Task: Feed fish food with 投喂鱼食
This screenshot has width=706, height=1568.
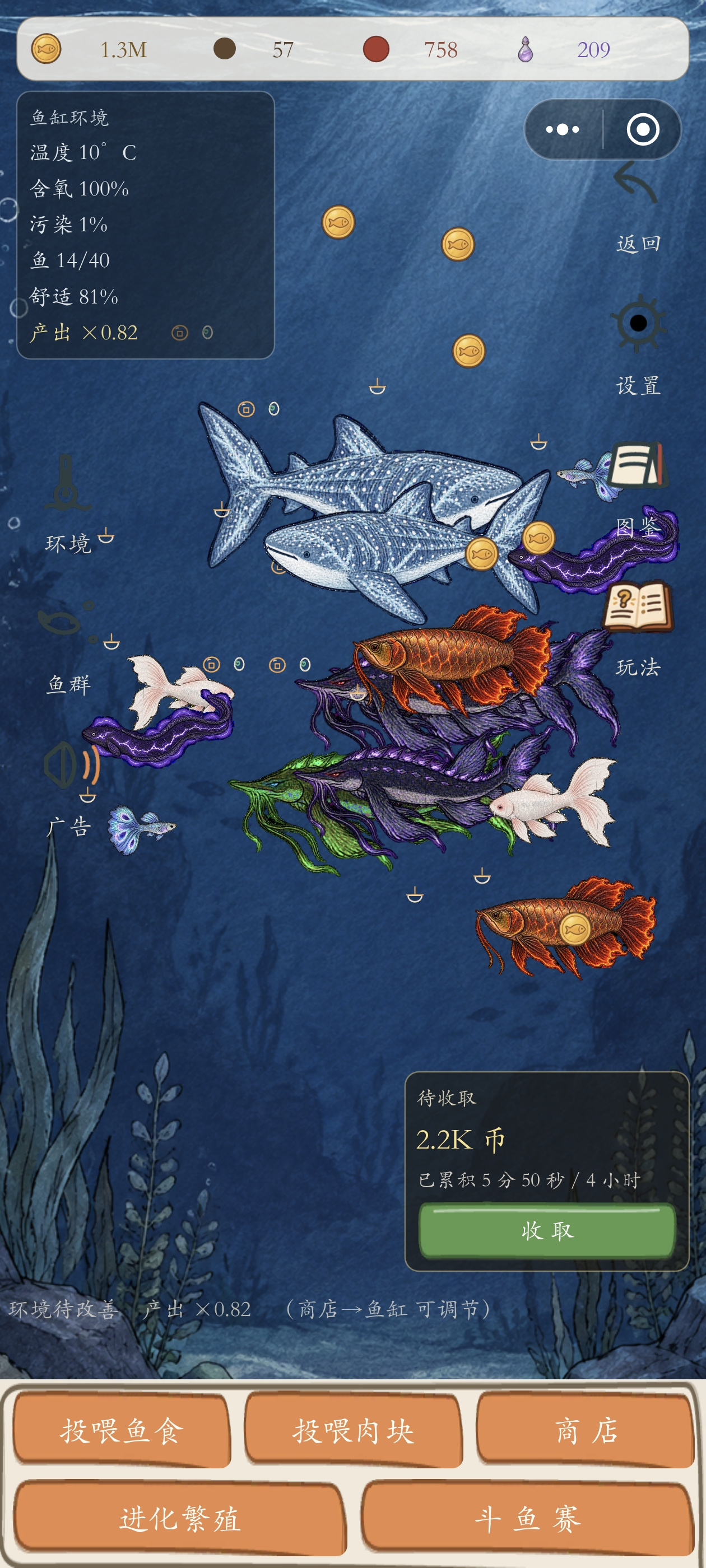Action: [x=122, y=1430]
